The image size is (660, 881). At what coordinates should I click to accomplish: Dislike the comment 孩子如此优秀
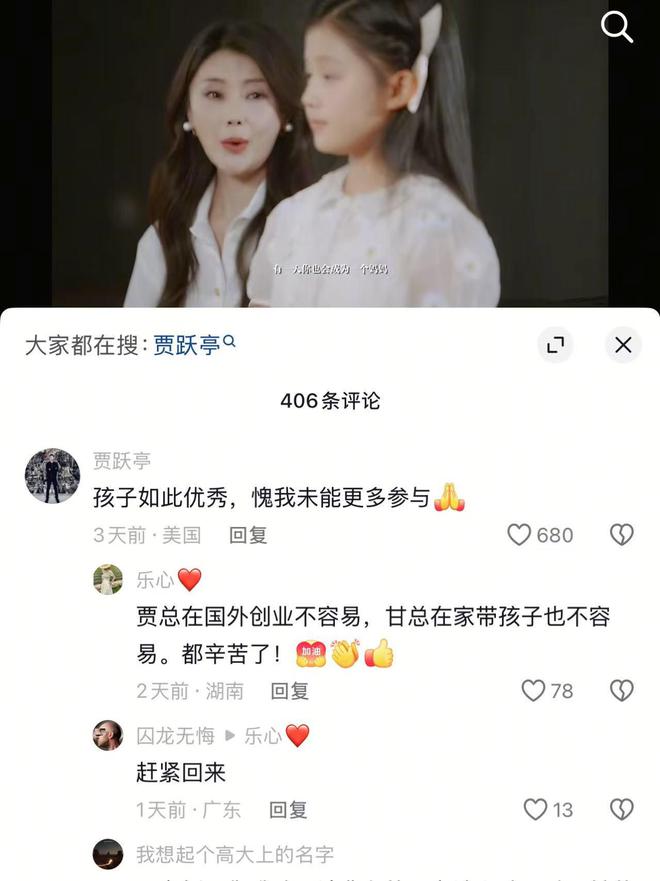click(x=622, y=535)
